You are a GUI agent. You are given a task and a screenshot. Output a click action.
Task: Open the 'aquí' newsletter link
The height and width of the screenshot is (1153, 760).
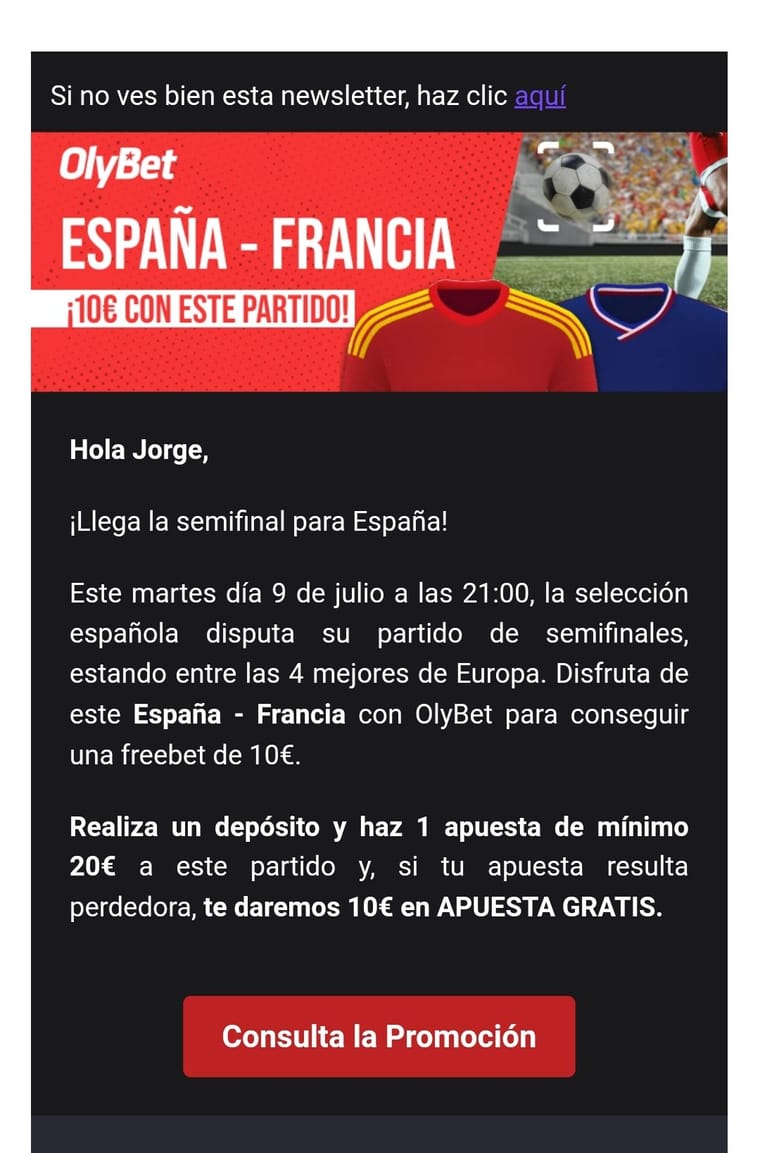[x=540, y=96]
